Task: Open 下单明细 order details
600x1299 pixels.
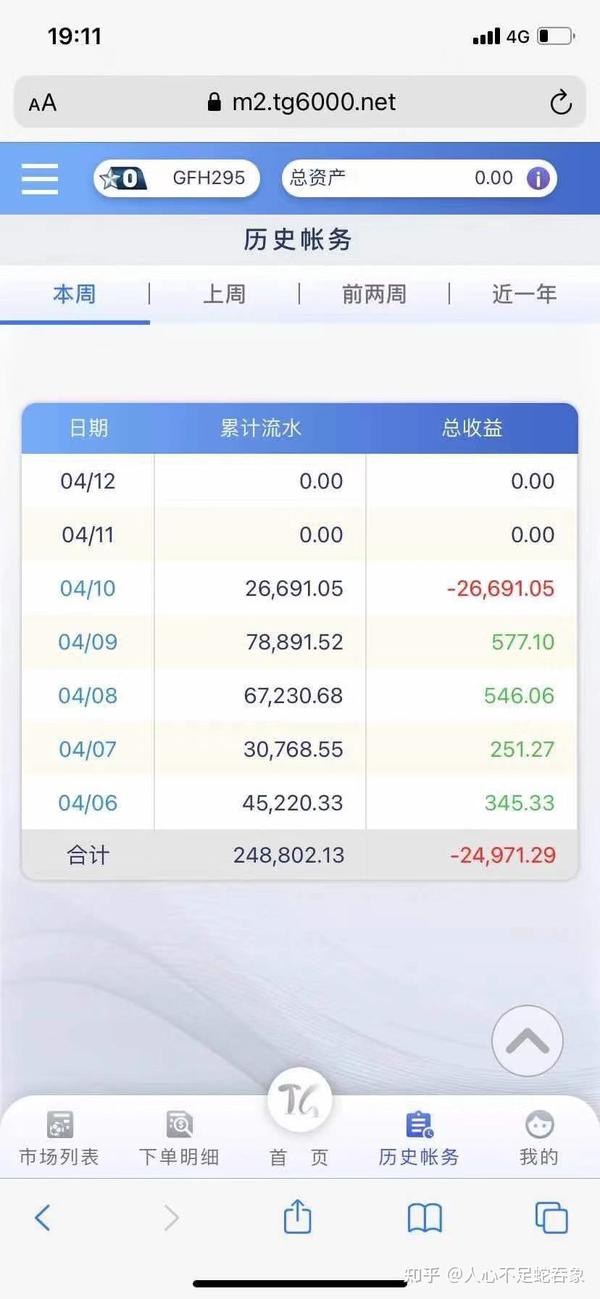Action: pyautogui.click(x=179, y=1139)
